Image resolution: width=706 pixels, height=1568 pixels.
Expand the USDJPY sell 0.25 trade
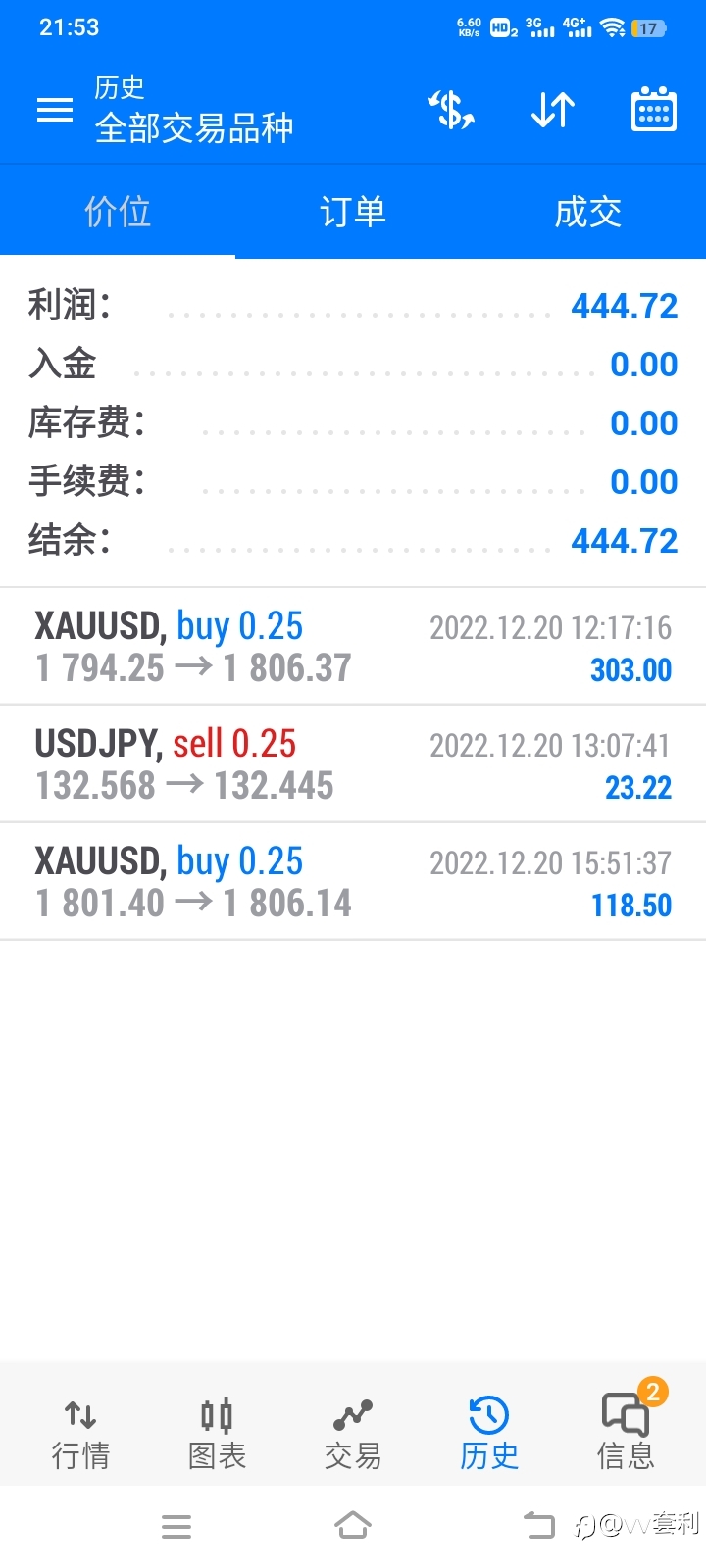click(x=353, y=764)
